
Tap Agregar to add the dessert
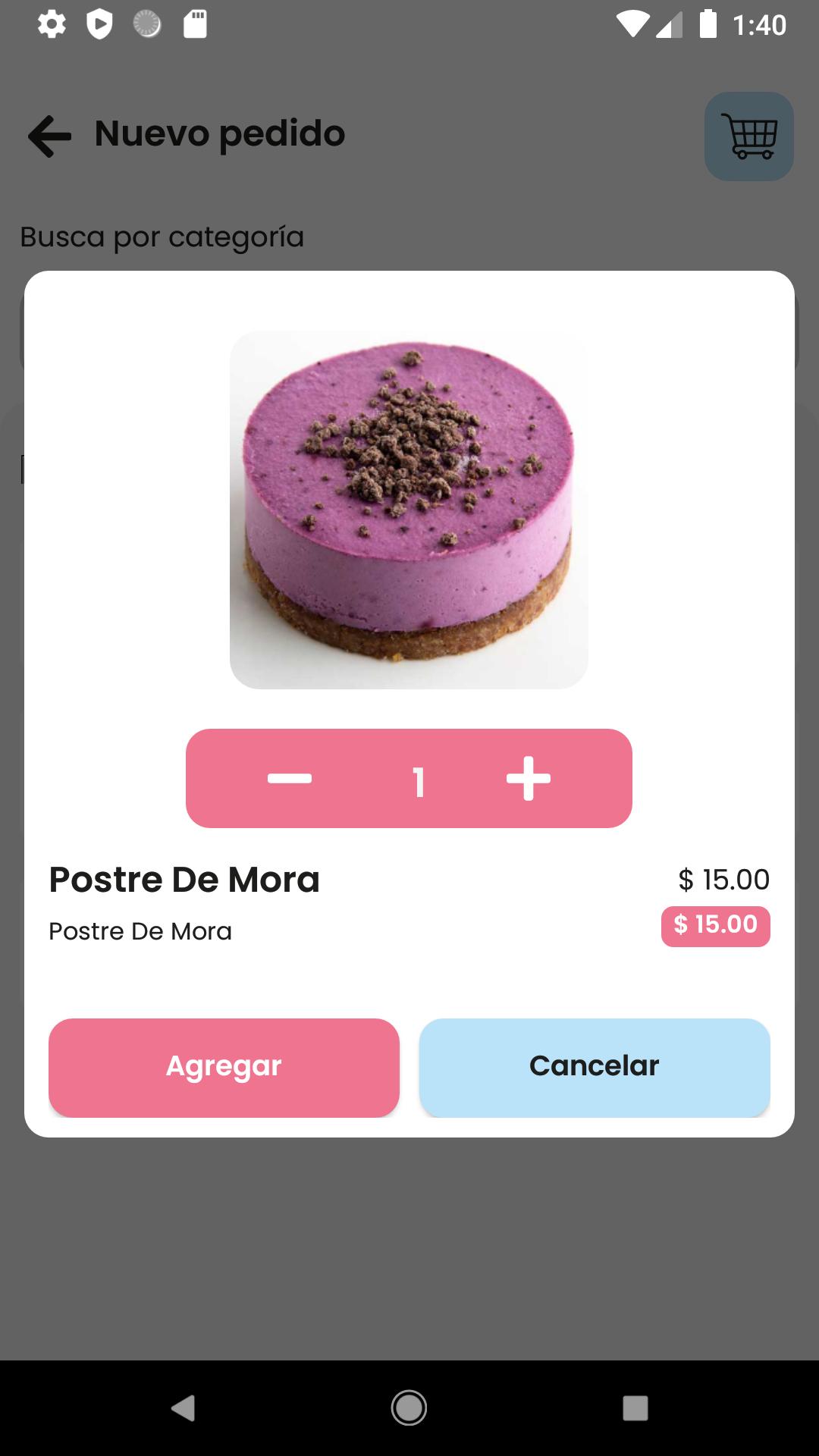click(x=224, y=1067)
